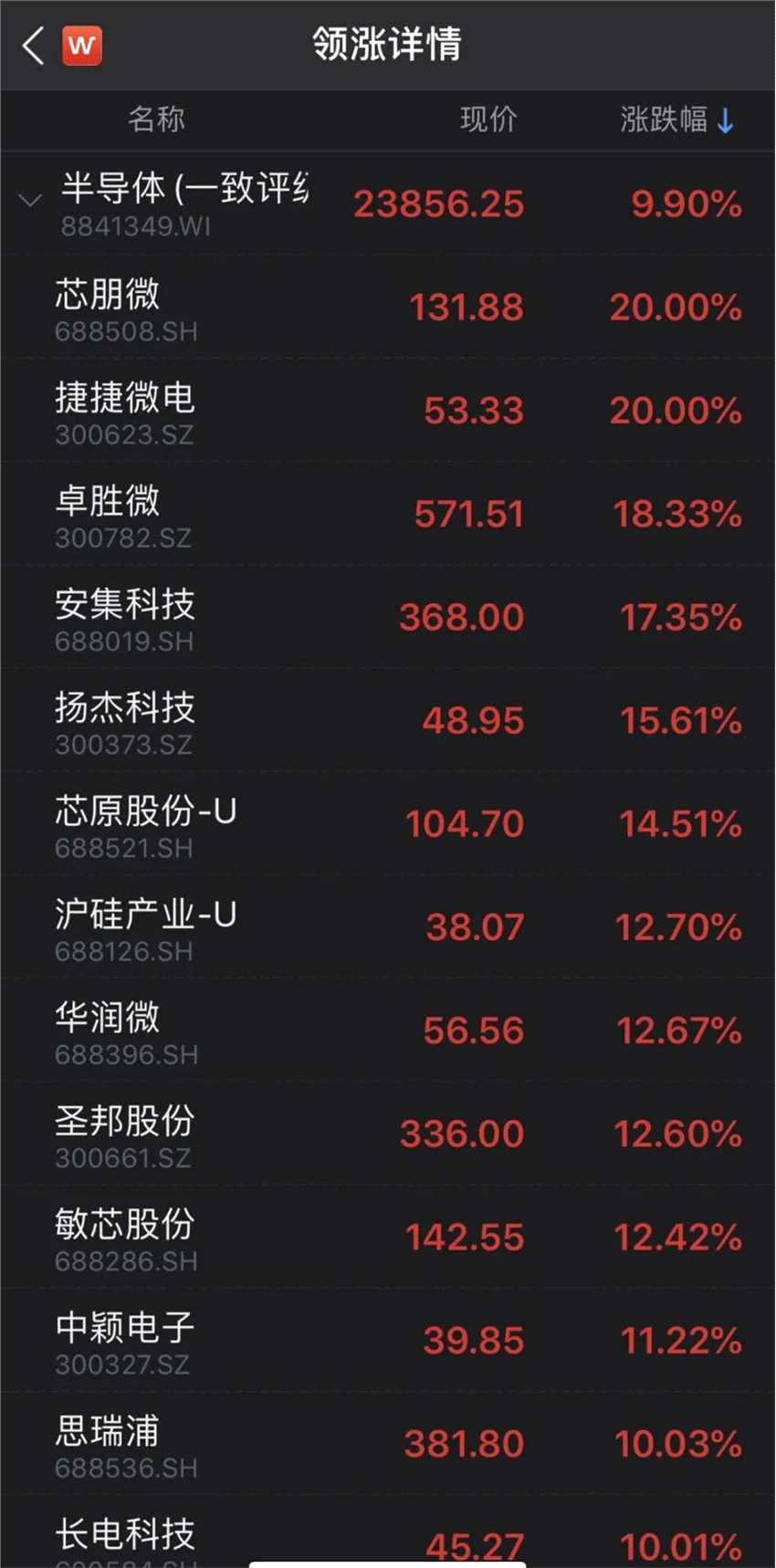
Task: Select 华润微 from the list
Action: [388, 1030]
